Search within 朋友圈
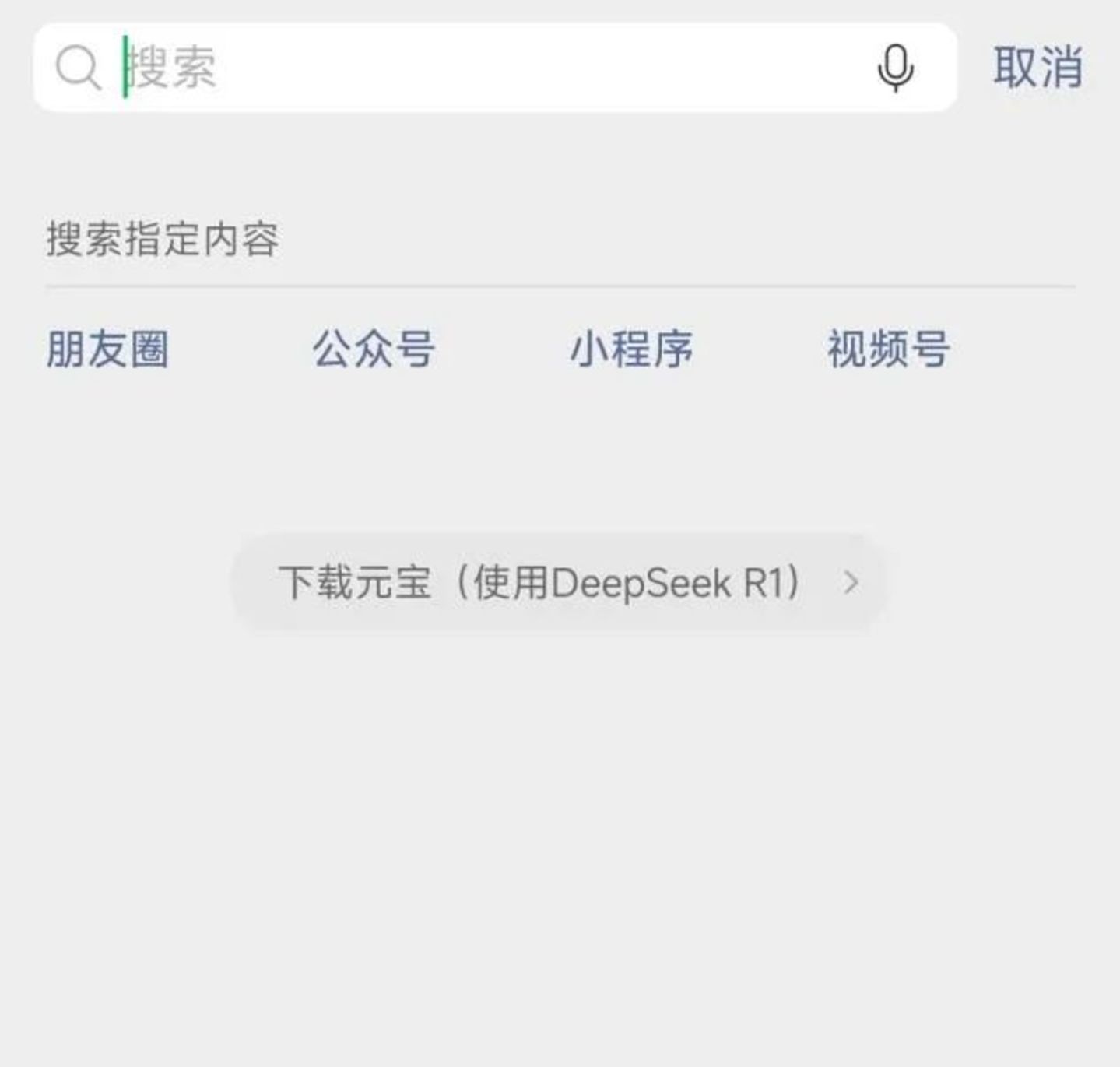Screen dimensions: 1120x1067 click(107, 349)
